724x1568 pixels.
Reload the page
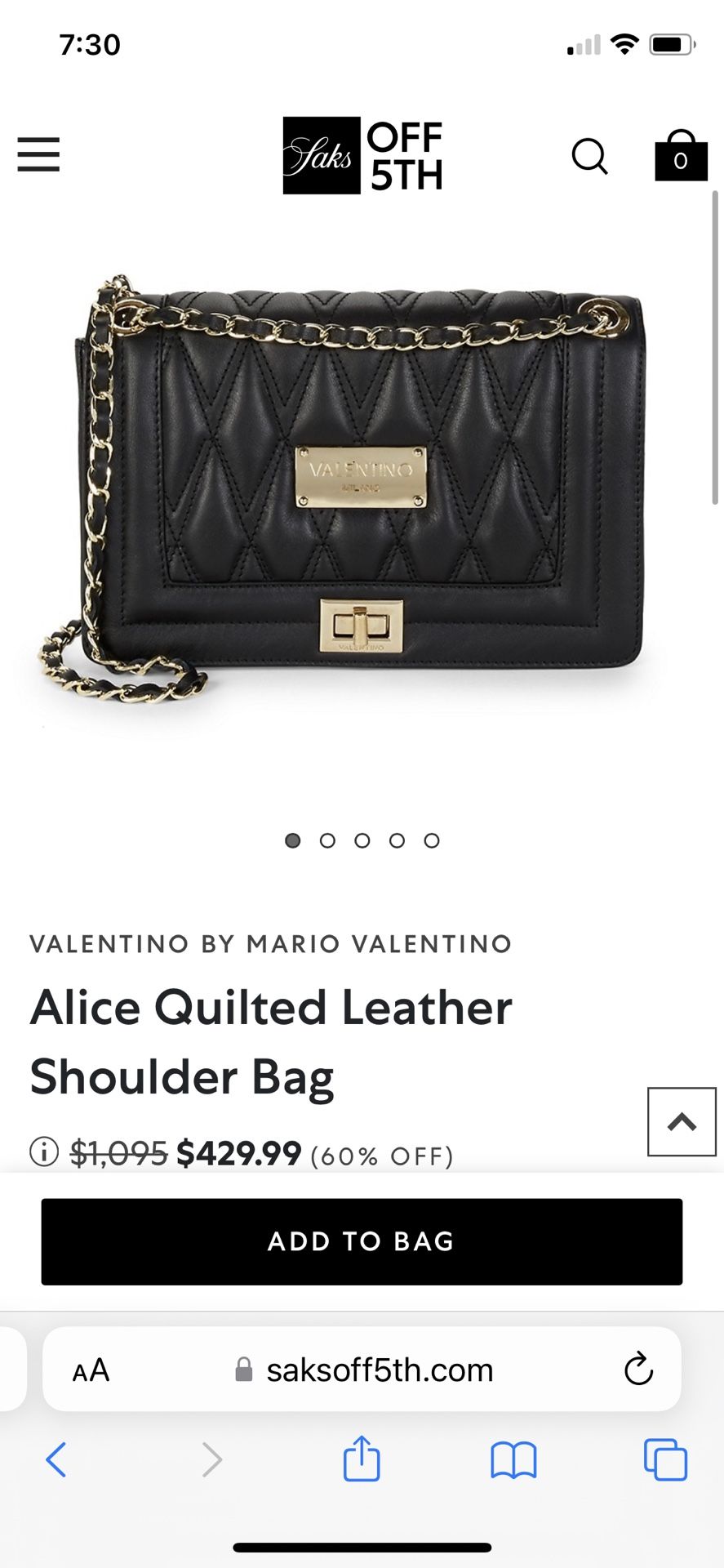[x=638, y=1369]
